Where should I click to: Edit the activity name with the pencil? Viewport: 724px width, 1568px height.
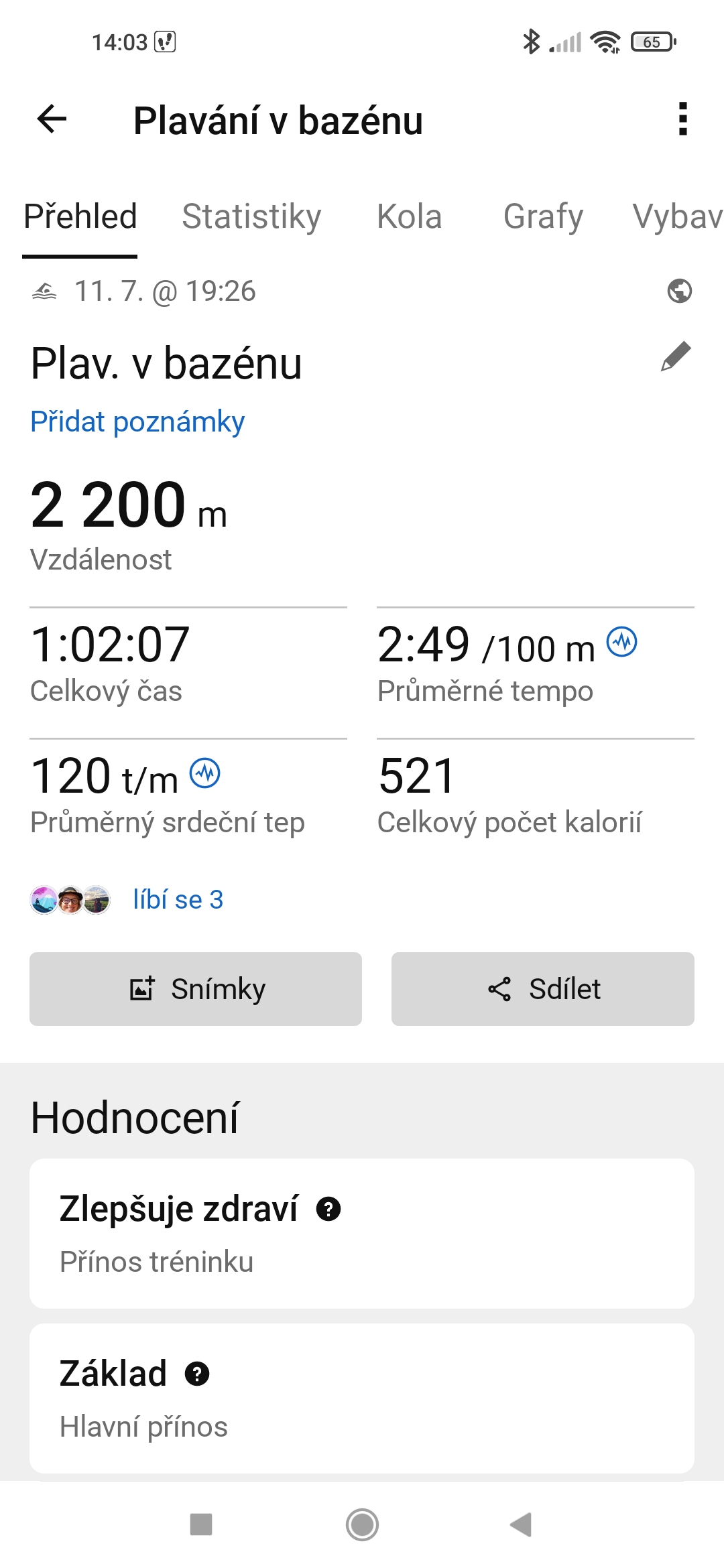pos(676,356)
